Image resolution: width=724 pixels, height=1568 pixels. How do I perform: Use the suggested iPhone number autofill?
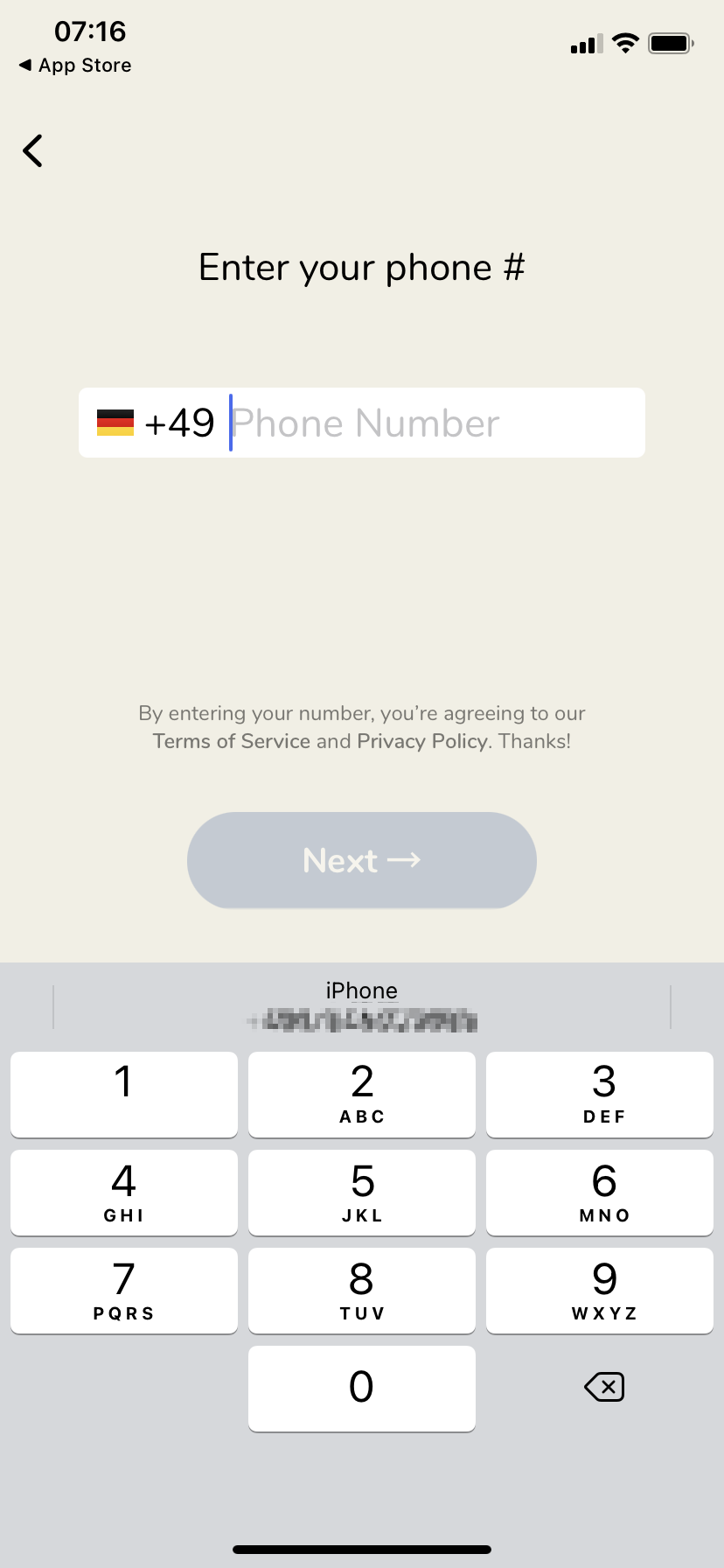(361, 1005)
